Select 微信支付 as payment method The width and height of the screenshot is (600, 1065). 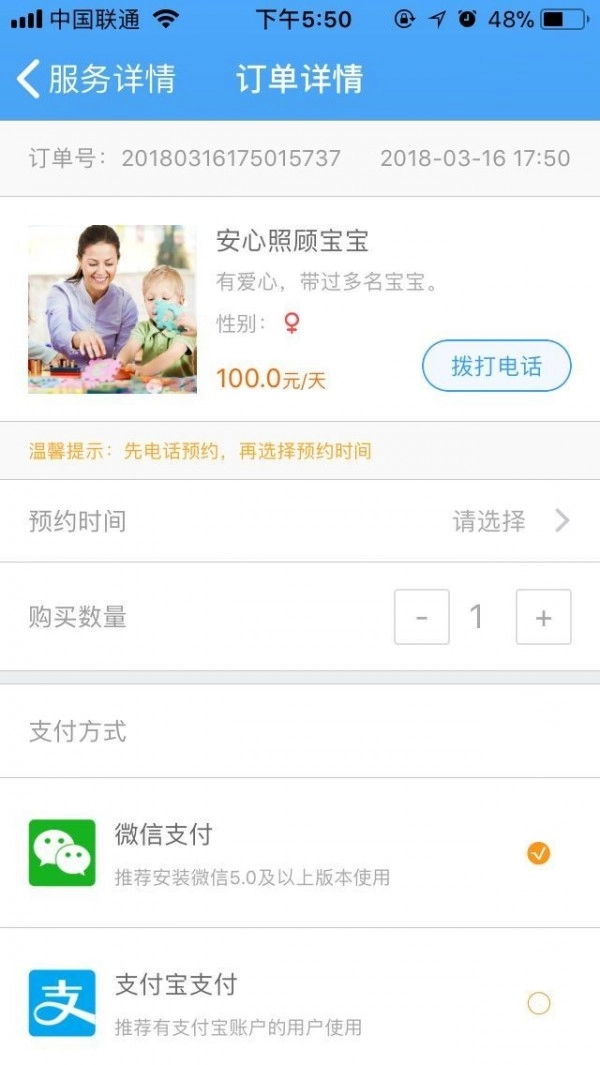(538, 853)
